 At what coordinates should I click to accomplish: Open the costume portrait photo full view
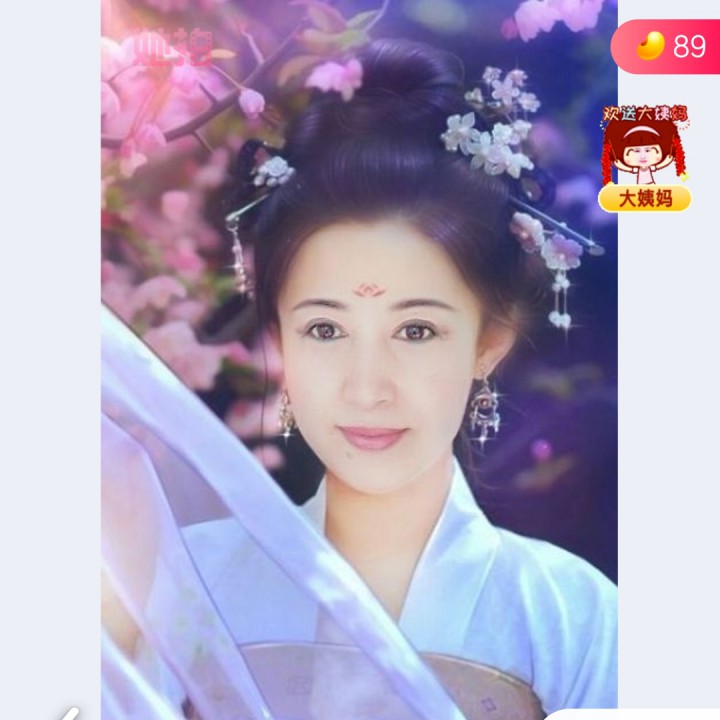[x=359, y=360]
